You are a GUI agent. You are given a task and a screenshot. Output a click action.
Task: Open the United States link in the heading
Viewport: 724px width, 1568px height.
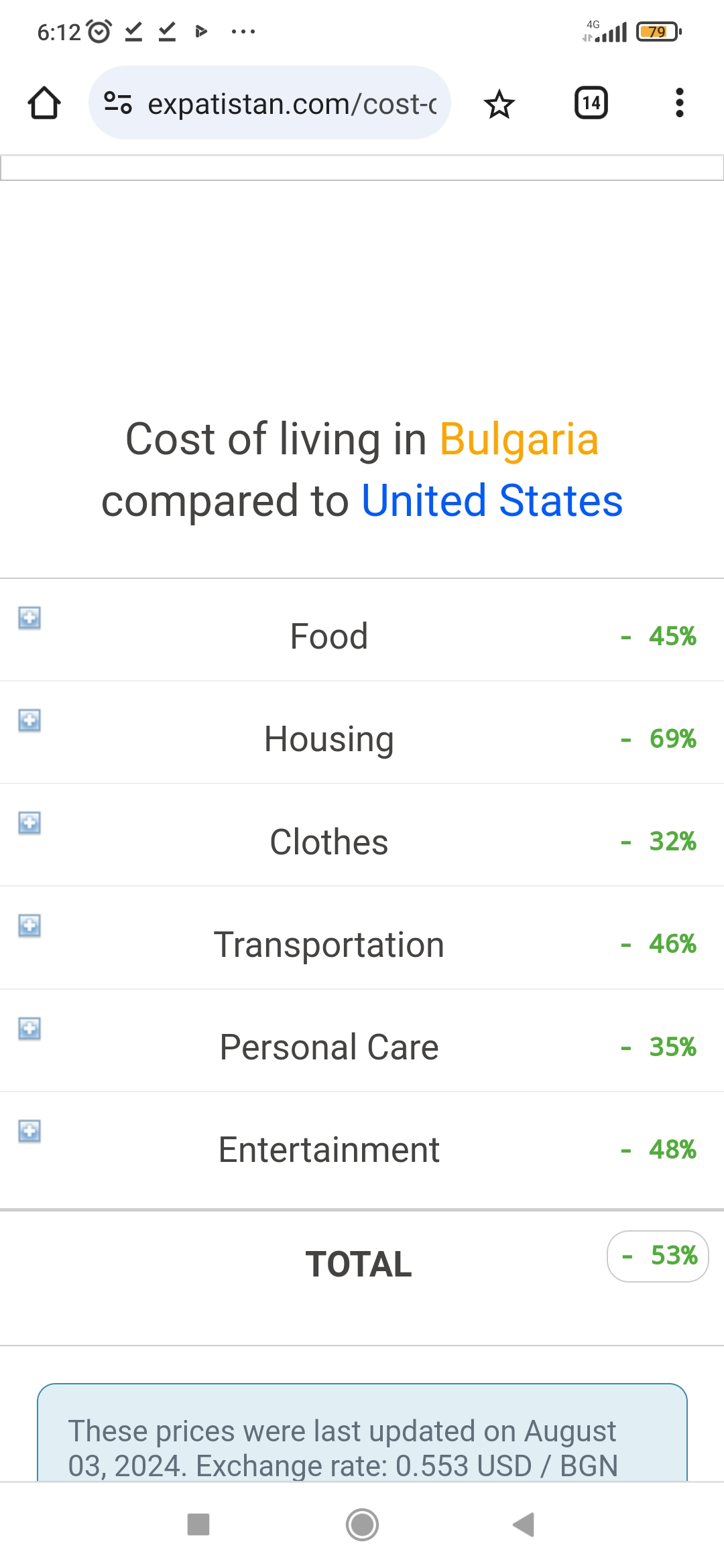[x=492, y=501]
